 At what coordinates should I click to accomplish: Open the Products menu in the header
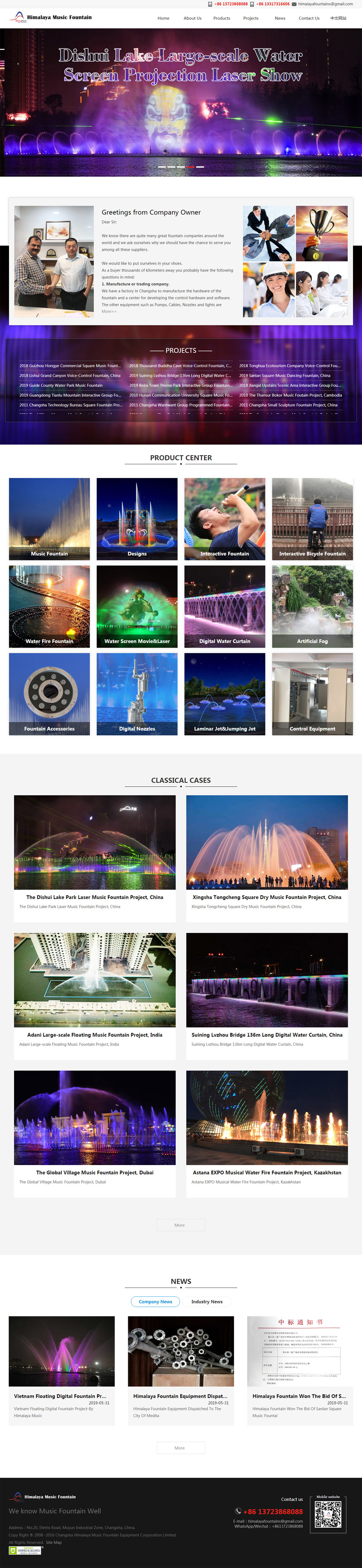click(x=222, y=18)
